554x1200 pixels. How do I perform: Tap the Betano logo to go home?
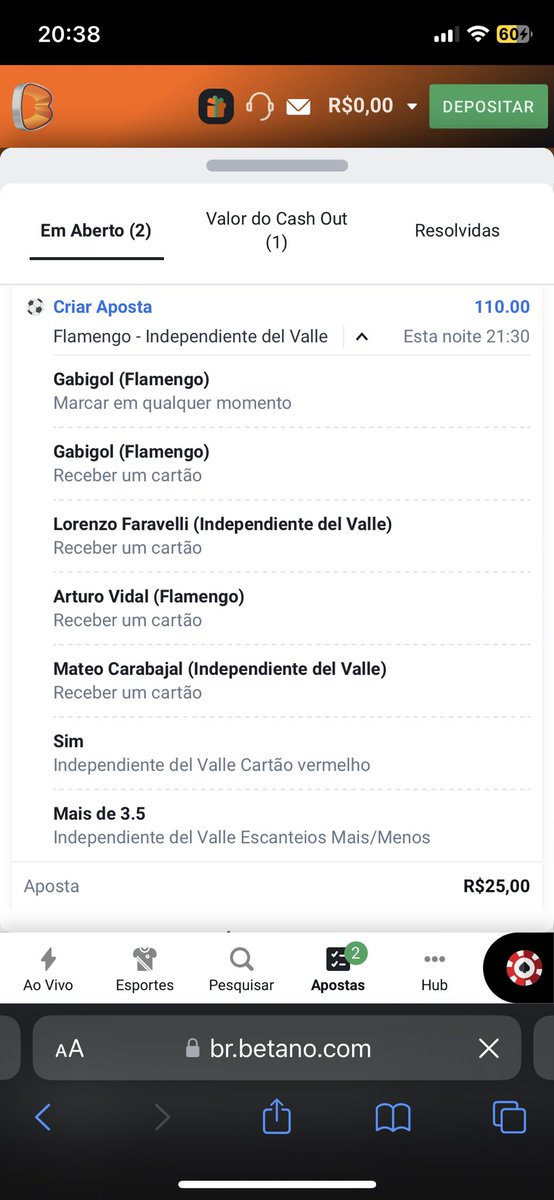pos(32,107)
